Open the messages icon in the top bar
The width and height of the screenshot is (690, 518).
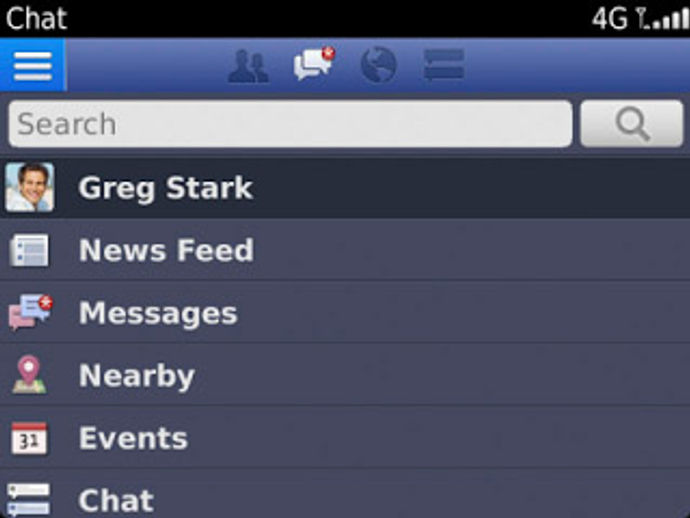tap(313, 66)
